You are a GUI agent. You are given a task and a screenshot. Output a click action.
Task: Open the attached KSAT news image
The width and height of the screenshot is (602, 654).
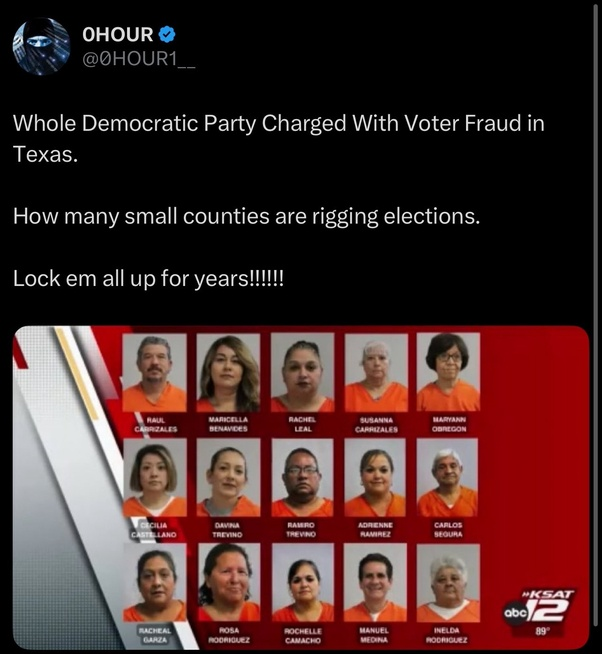300,488
